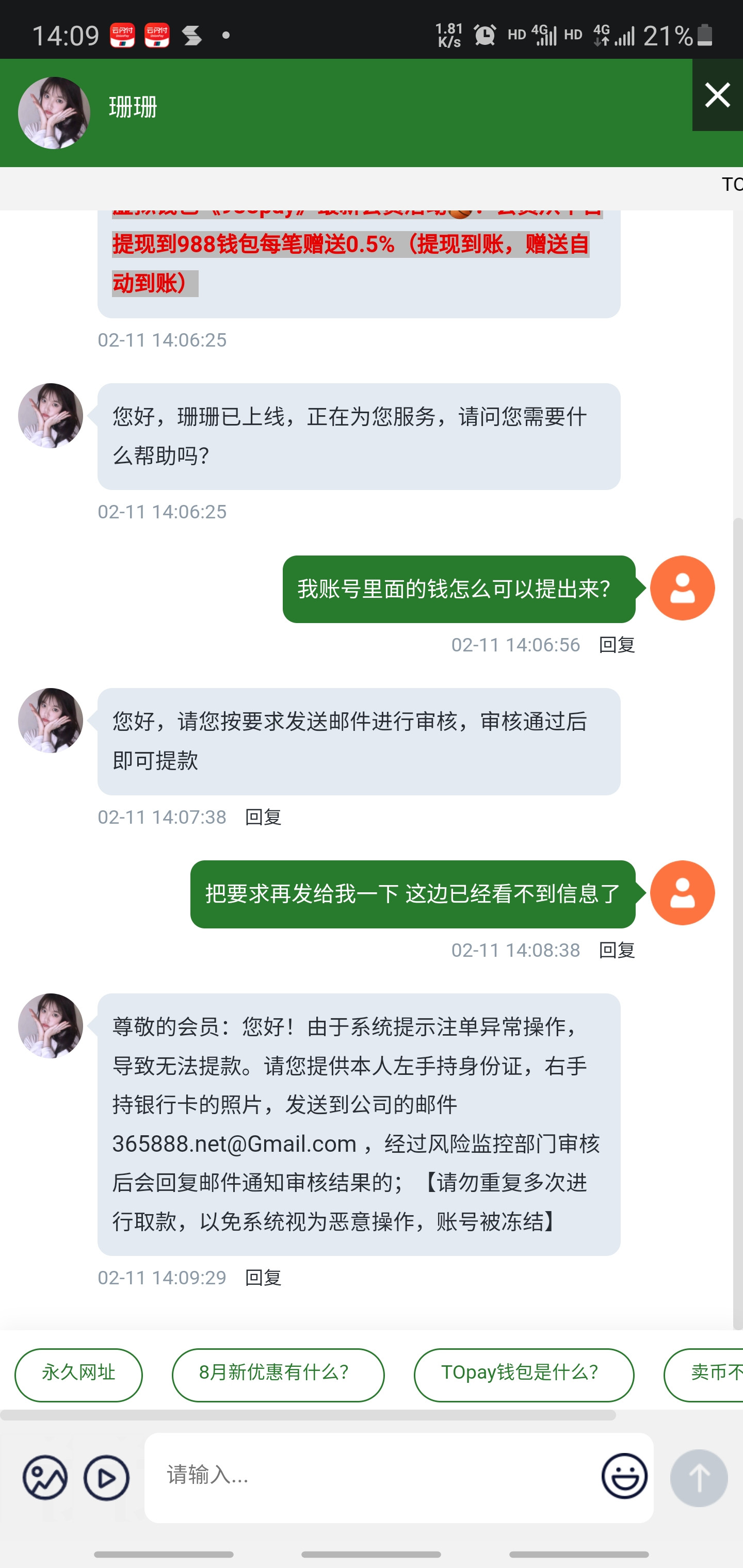The width and height of the screenshot is (743, 1568).
Task: Send the message with the arrow button
Action: pos(699,1477)
